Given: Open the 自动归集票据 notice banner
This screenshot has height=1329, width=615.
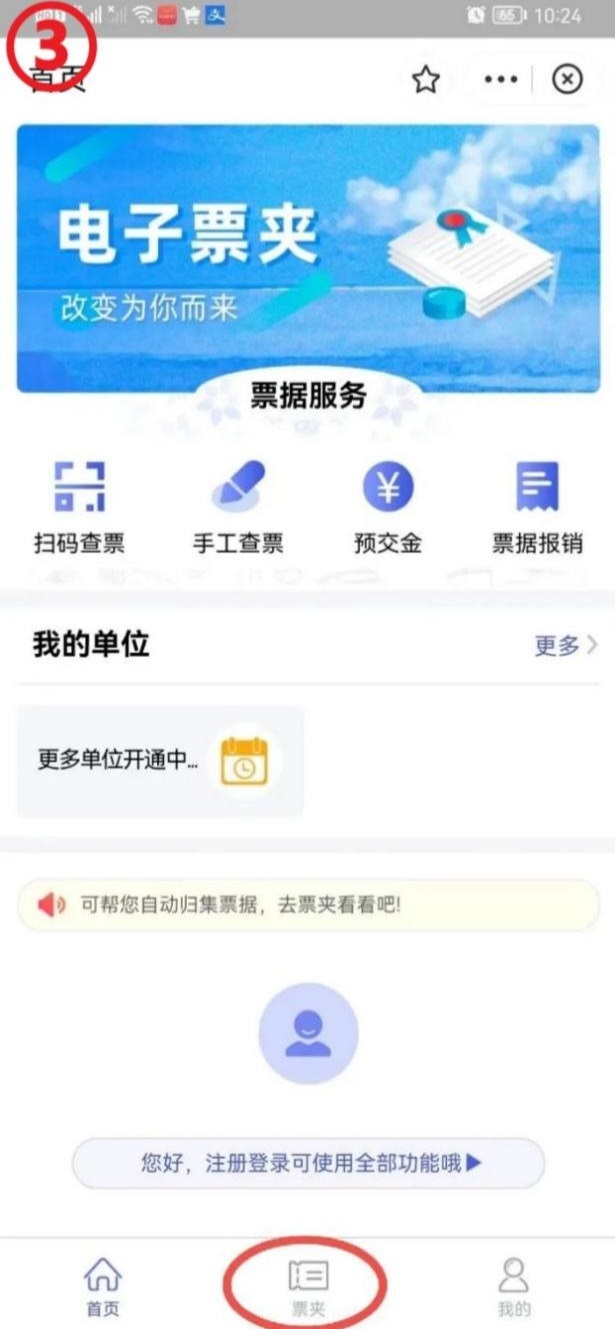Looking at the screenshot, I should pyautogui.click(x=307, y=905).
